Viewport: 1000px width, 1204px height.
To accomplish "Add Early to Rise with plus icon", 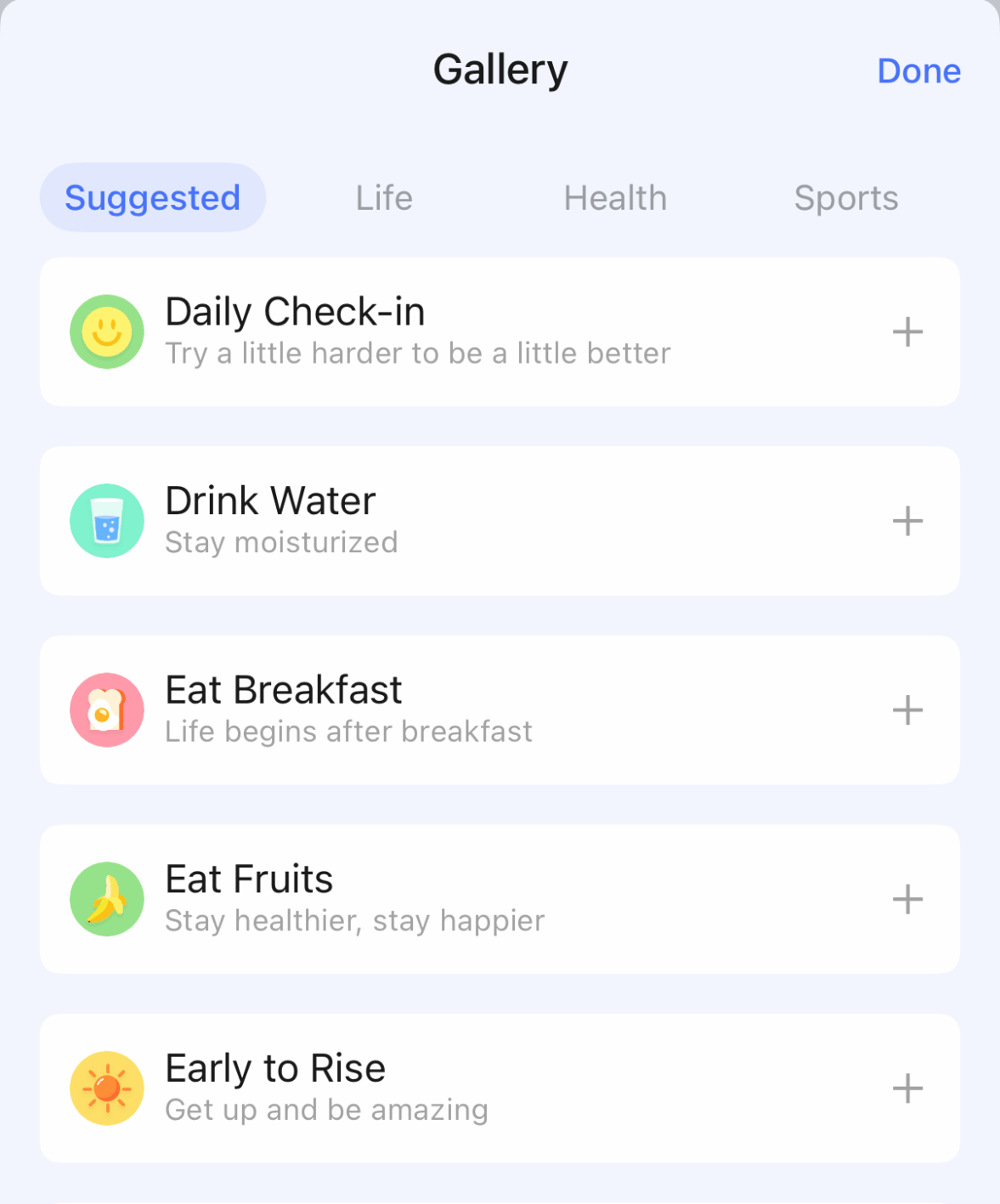I will 907,1088.
